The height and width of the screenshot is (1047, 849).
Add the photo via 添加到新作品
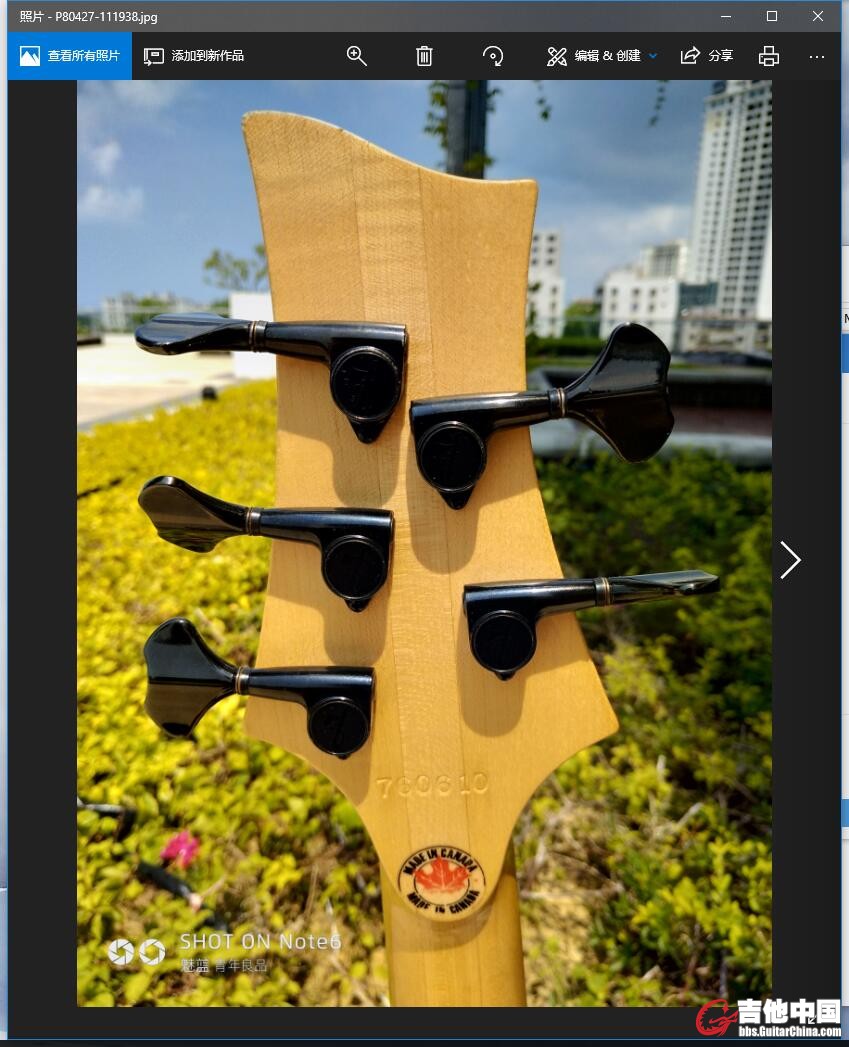coord(194,56)
